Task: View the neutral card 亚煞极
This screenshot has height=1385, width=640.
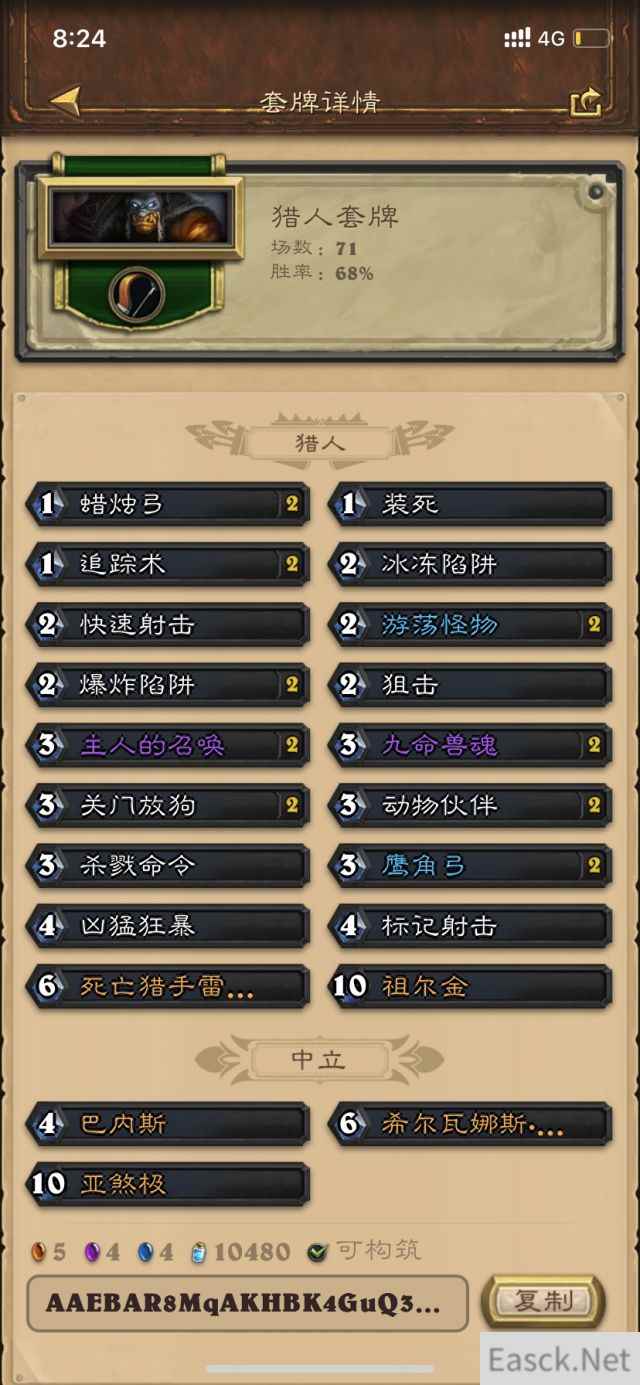Action: [168, 1184]
